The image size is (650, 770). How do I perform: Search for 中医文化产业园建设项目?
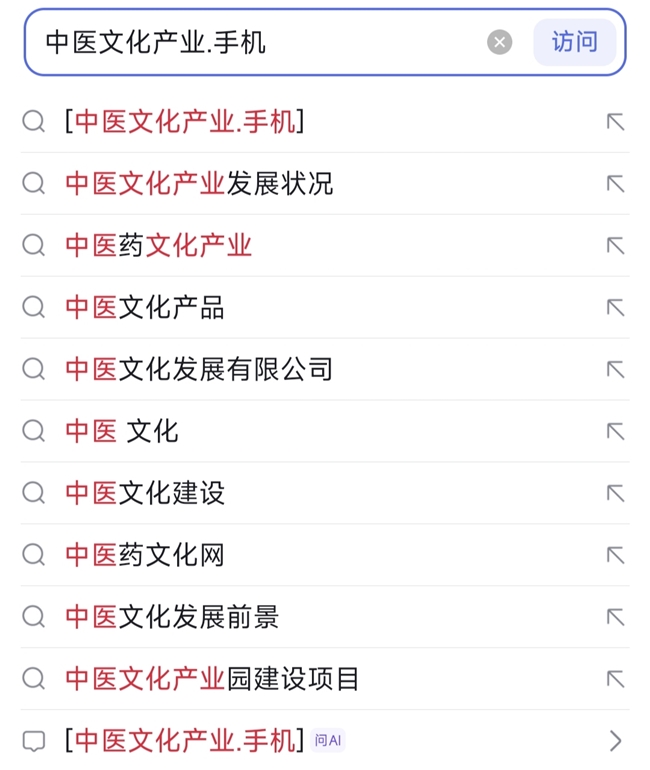pos(212,679)
